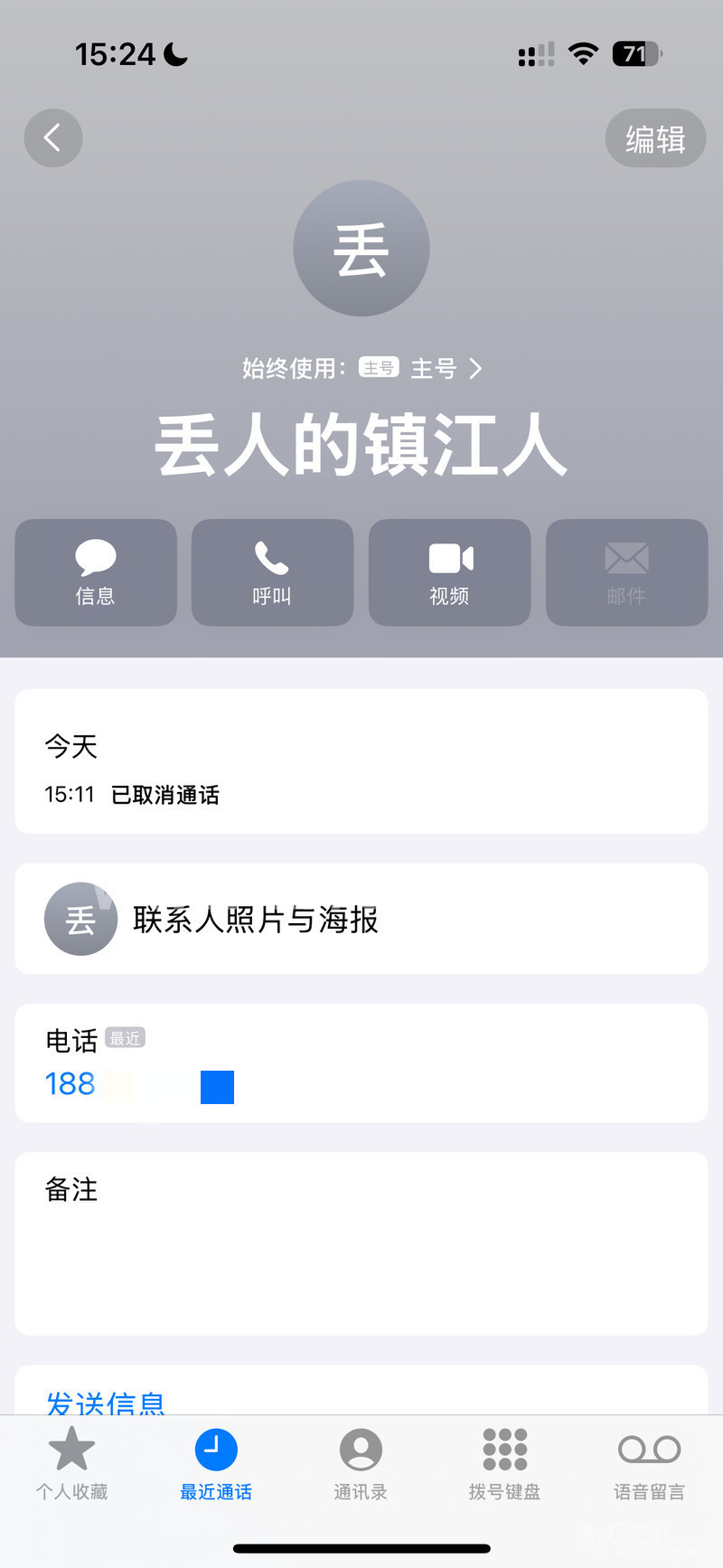Start a video call with 视频
Viewport: 723px width, 1568px height.
pyautogui.click(x=449, y=571)
